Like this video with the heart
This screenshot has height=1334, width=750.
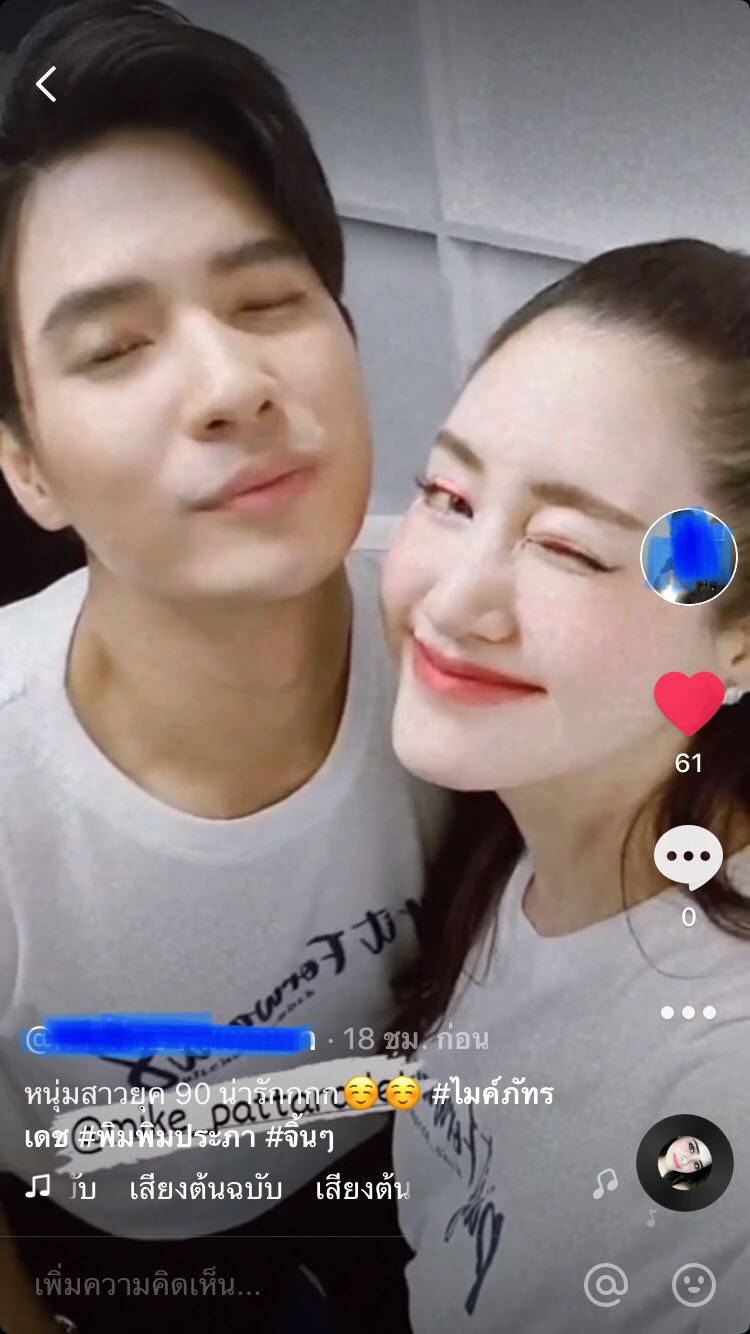click(x=689, y=703)
